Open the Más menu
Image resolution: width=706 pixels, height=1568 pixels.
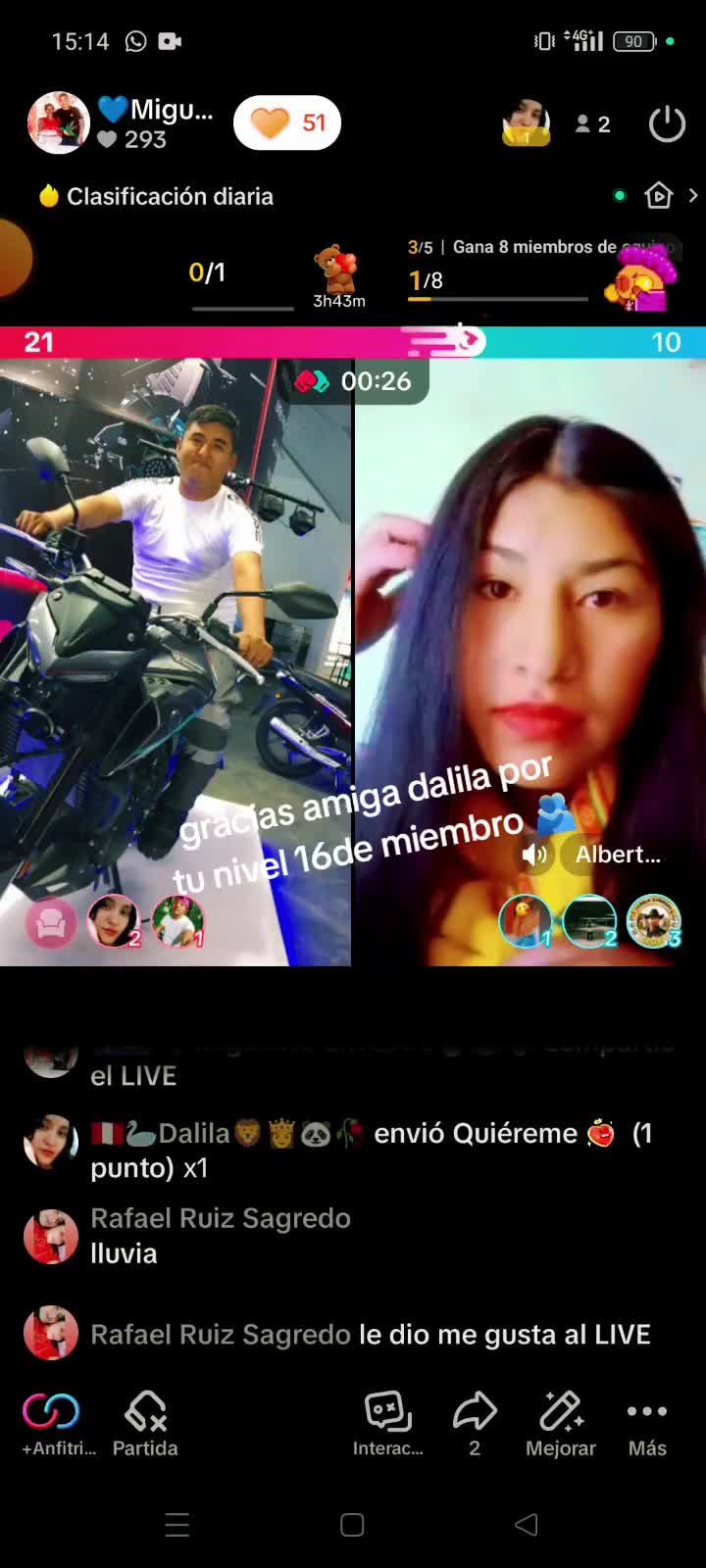[647, 1424]
